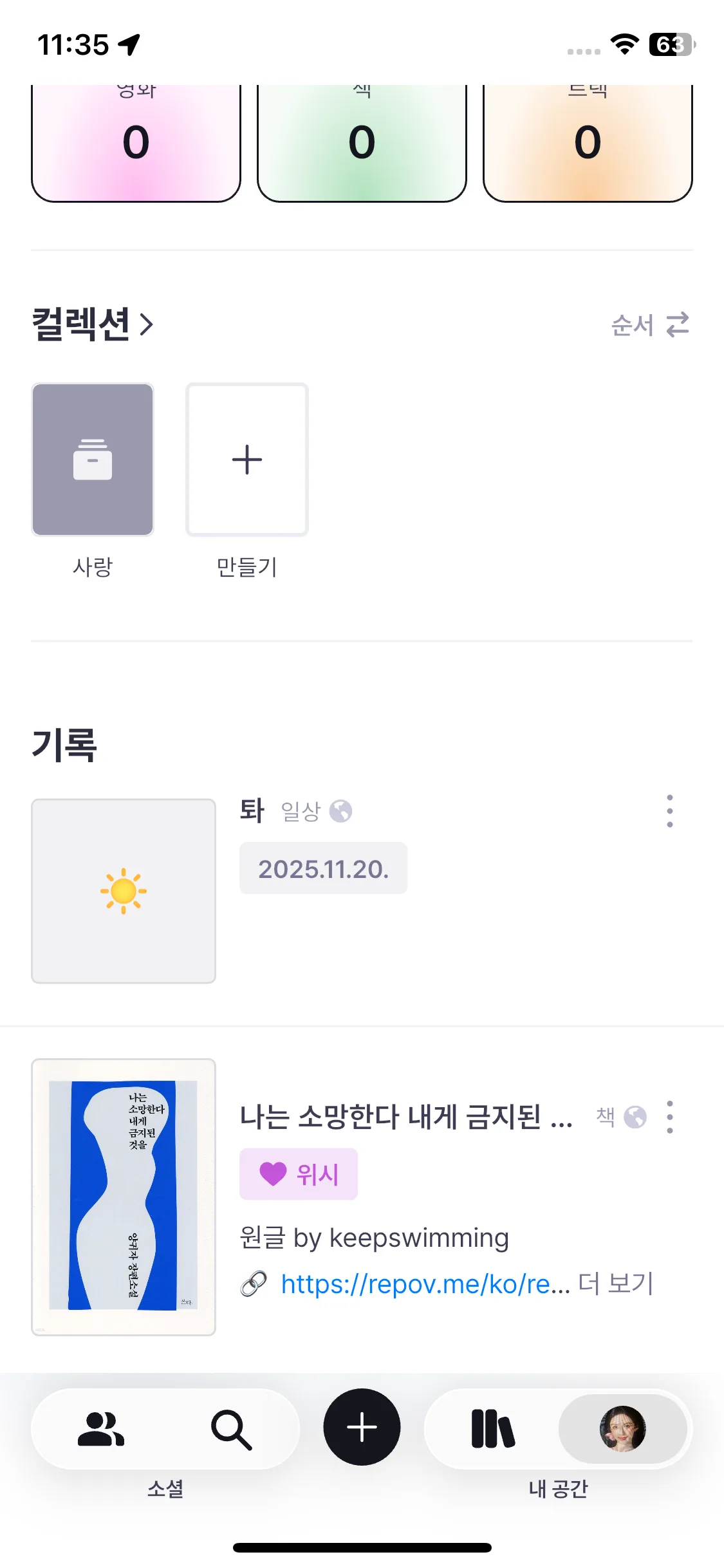
Task: Open the 사랑 collection
Action: (93, 460)
